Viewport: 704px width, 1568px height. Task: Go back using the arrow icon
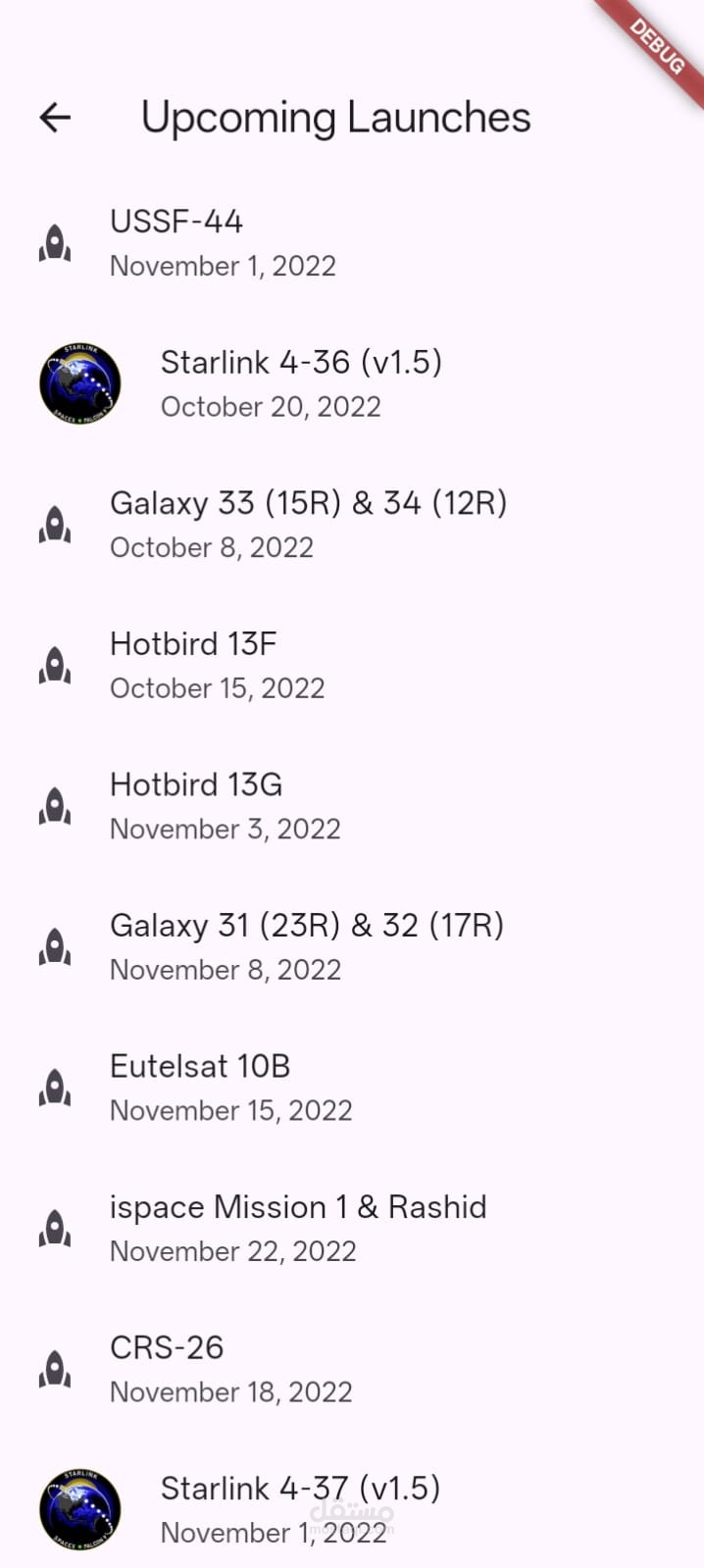pyautogui.click(x=55, y=118)
